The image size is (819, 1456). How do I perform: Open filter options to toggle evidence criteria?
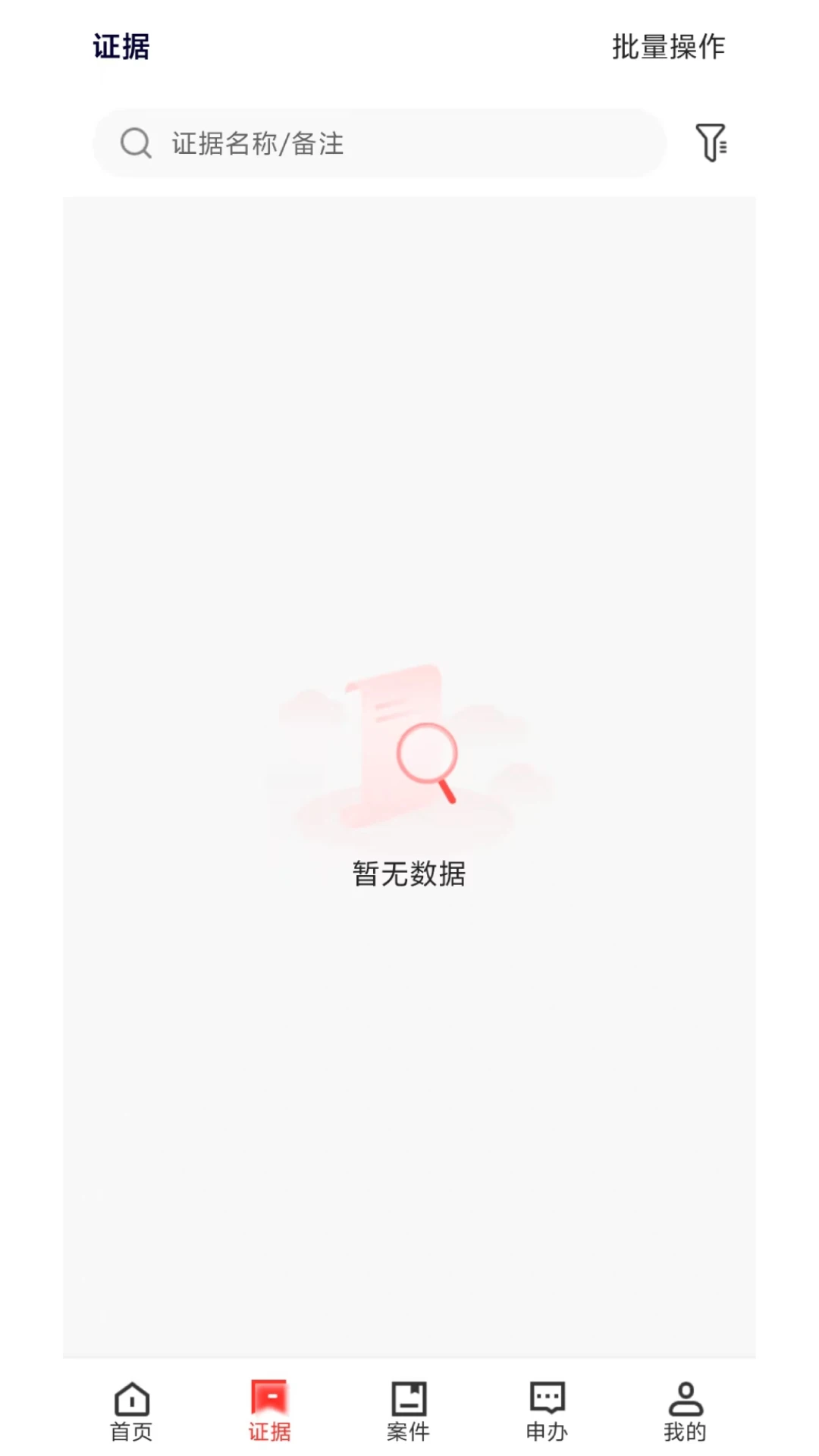point(711,143)
